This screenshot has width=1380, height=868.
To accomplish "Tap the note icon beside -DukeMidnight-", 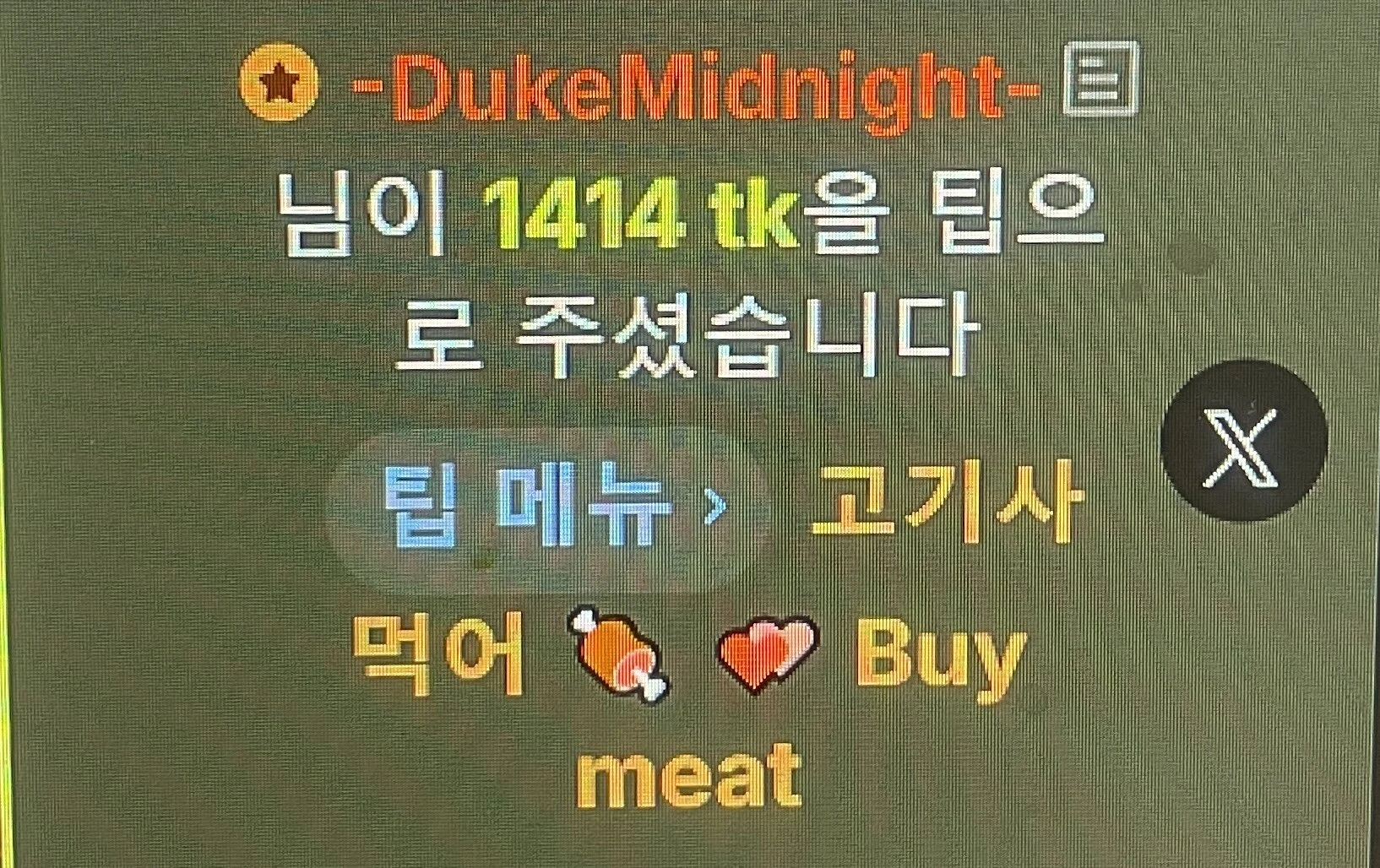I will click(x=1099, y=81).
